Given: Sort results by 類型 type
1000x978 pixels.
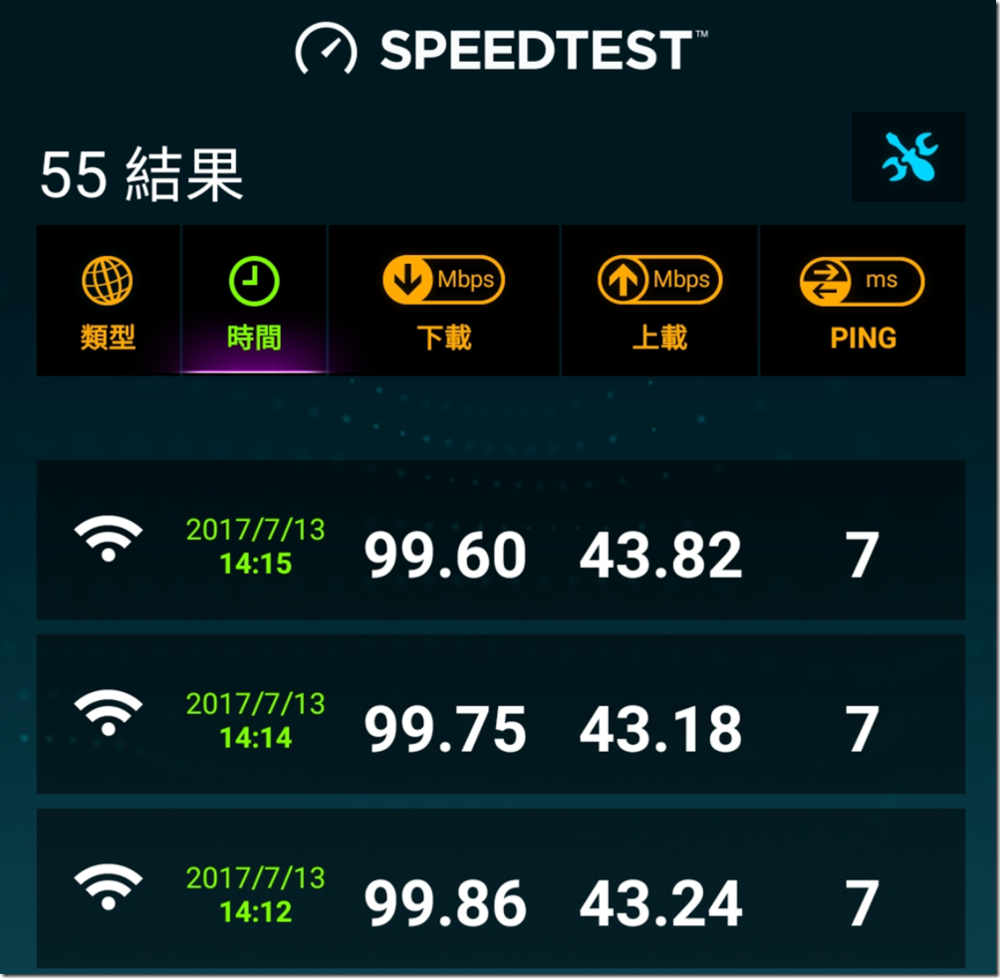Looking at the screenshot, I should (108, 301).
